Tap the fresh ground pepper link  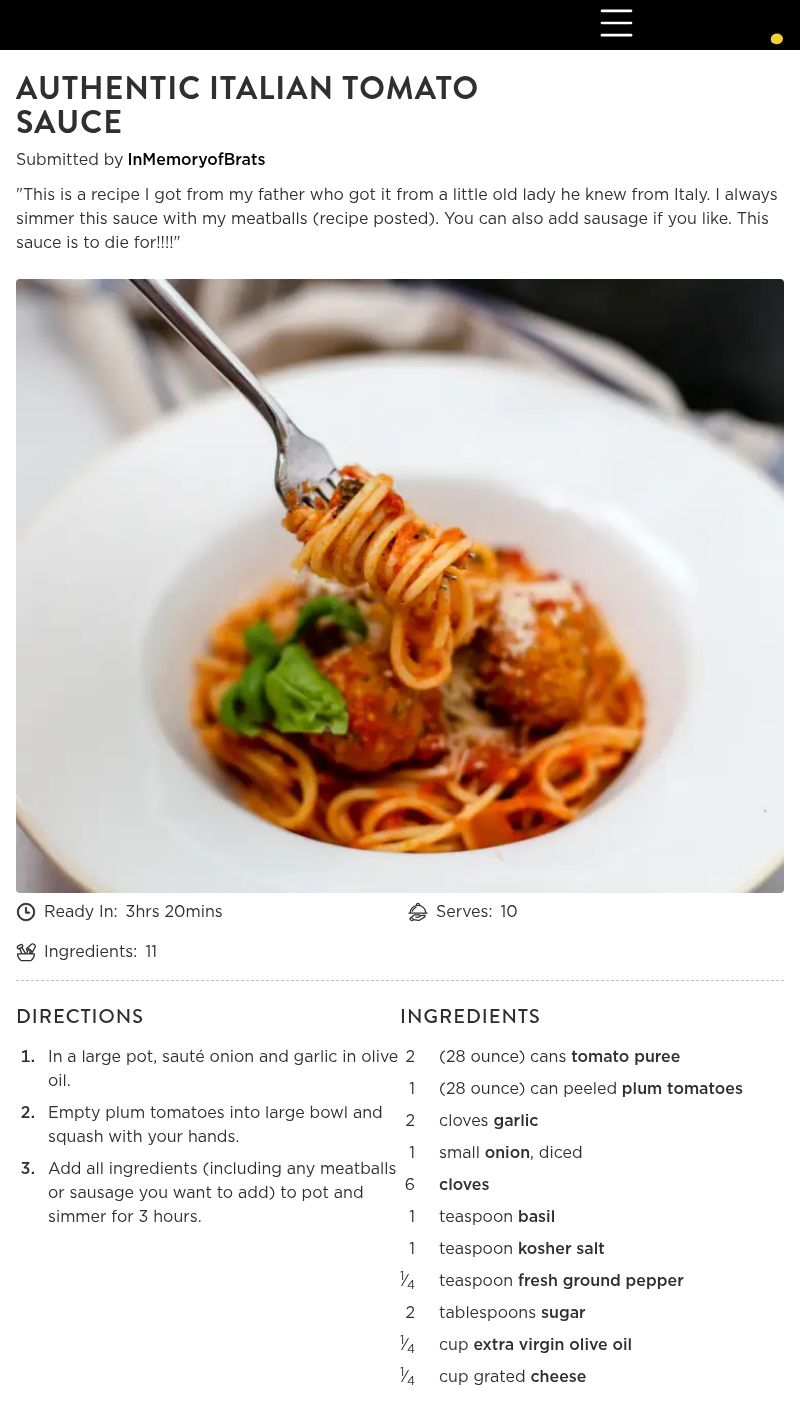point(600,1281)
